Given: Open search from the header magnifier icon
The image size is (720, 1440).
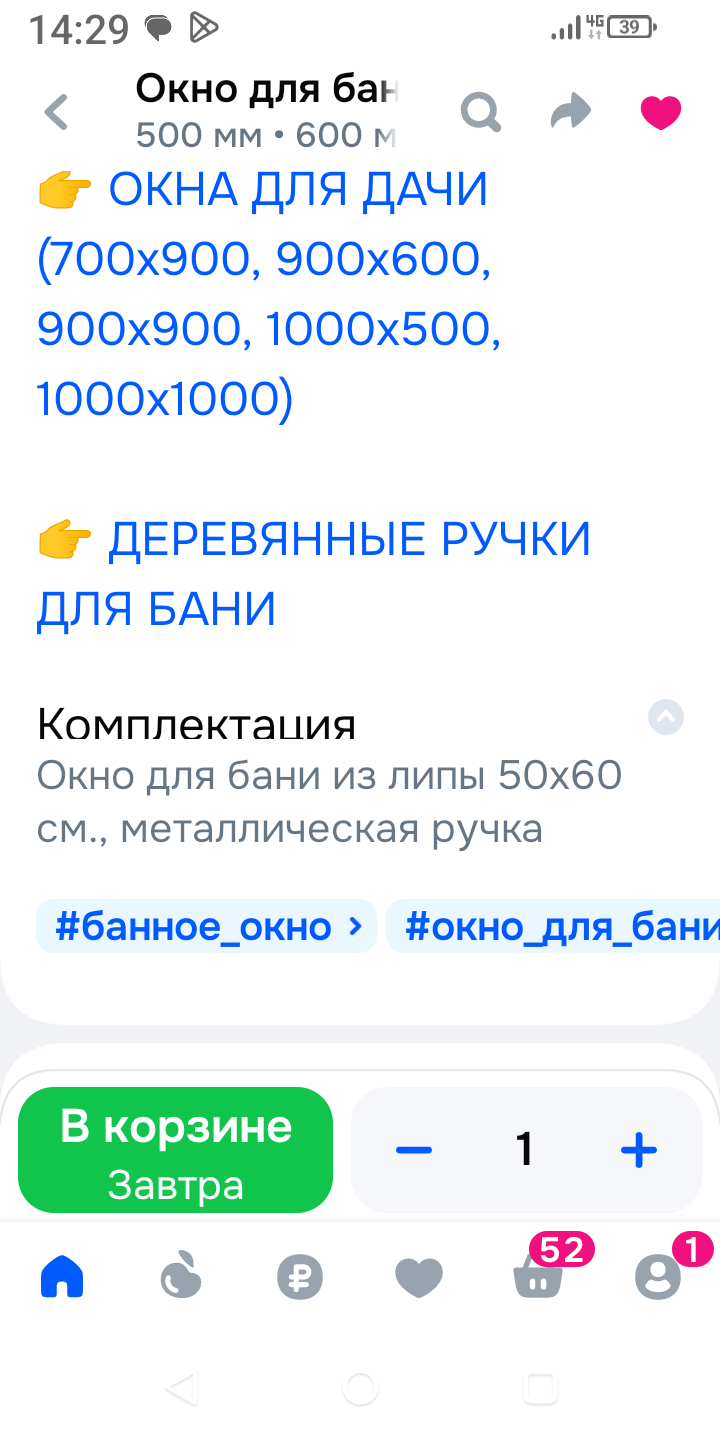Looking at the screenshot, I should (x=480, y=112).
